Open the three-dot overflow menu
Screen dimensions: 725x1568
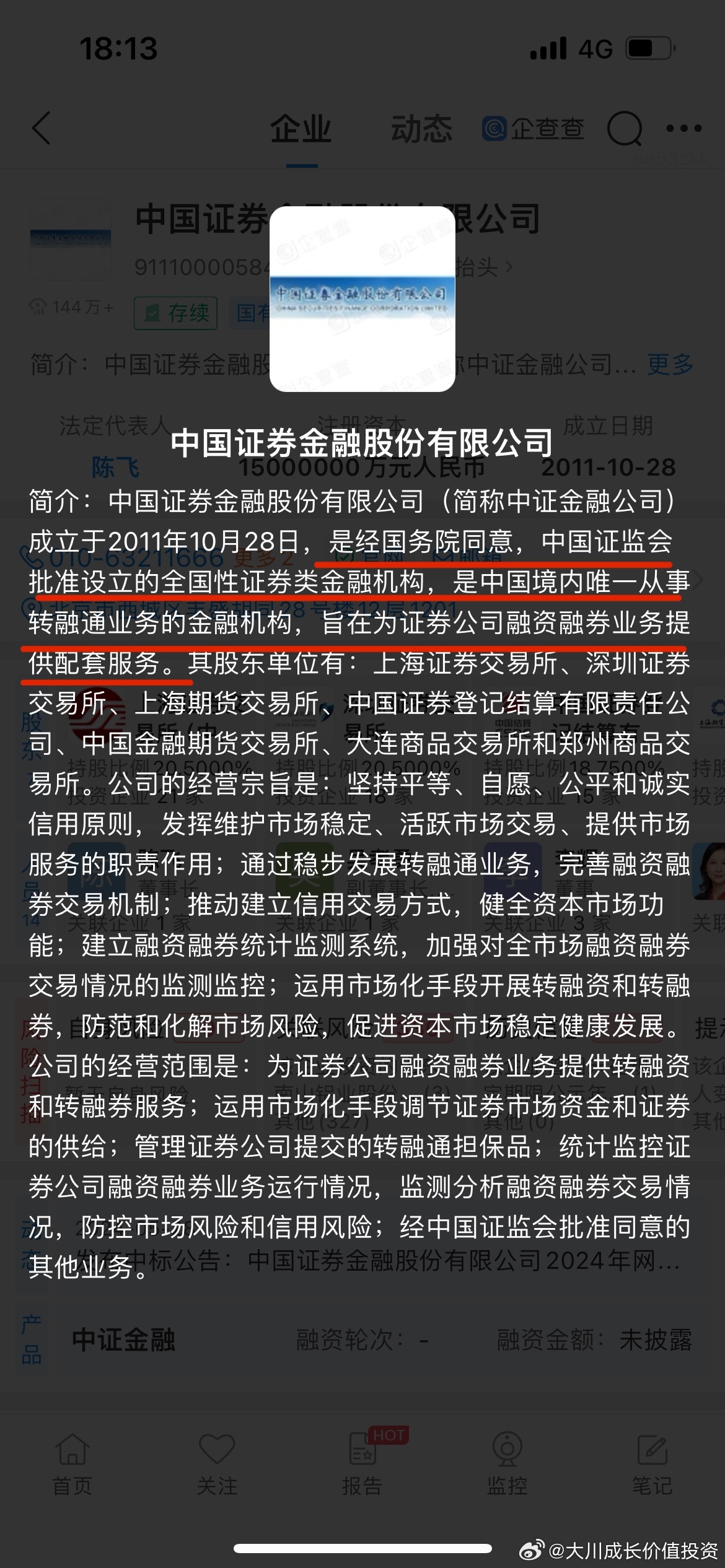pos(683,129)
